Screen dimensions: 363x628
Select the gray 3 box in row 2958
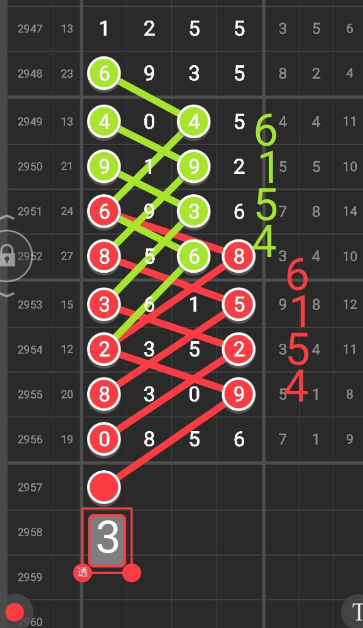(x=107, y=541)
